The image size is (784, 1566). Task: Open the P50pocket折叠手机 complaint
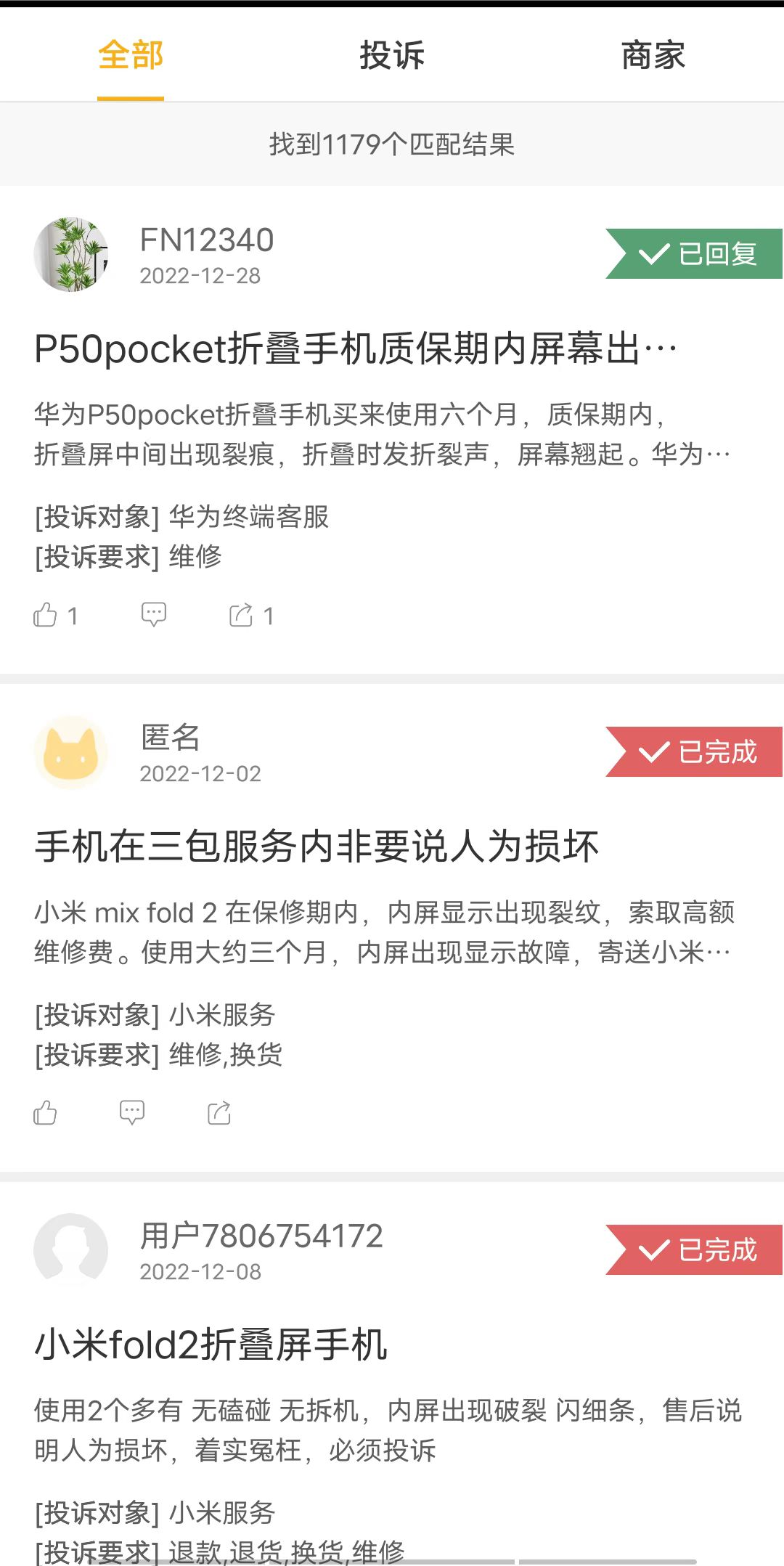click(x=356, y=349)
